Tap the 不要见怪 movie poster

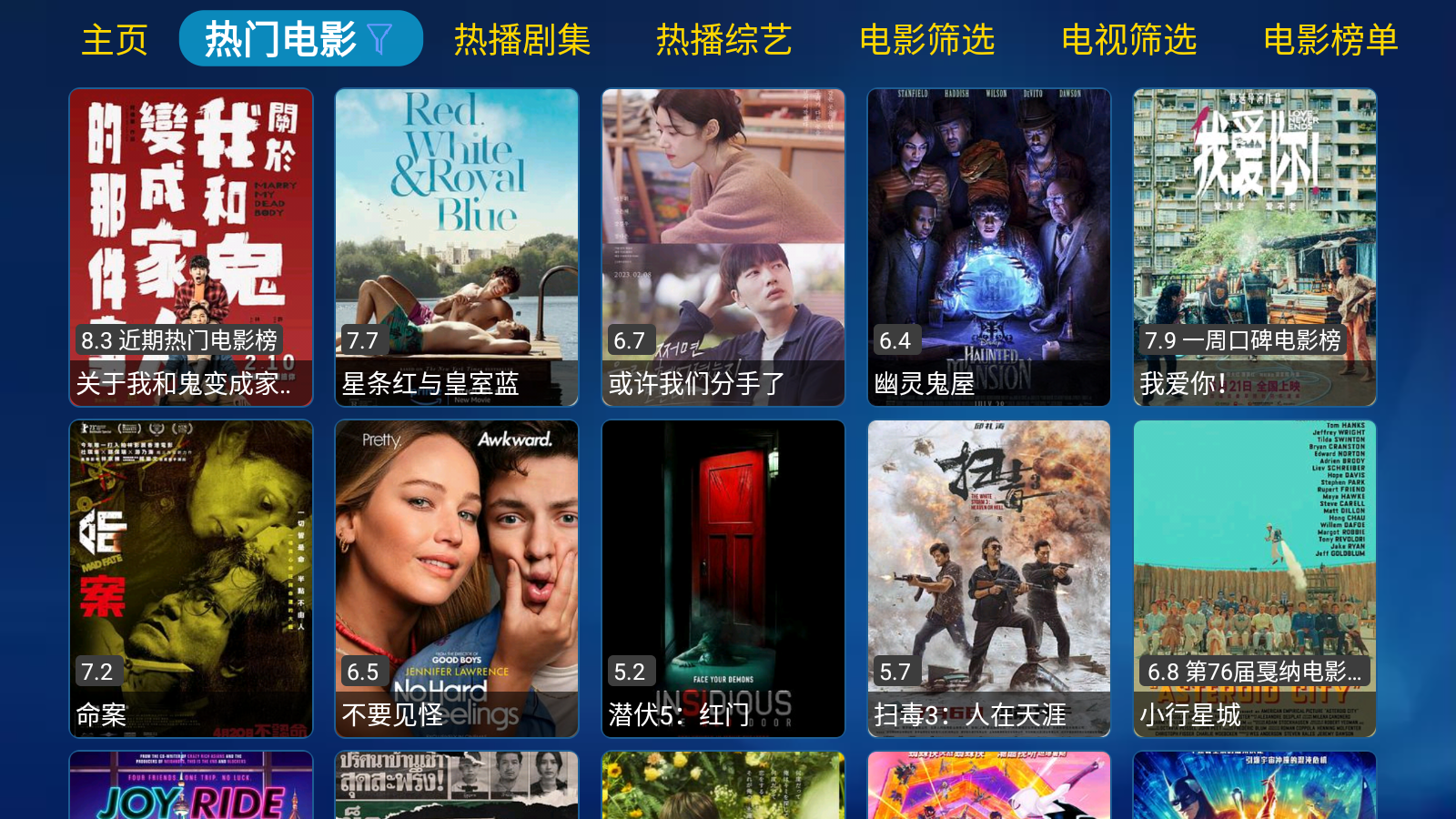pos(457,578)
